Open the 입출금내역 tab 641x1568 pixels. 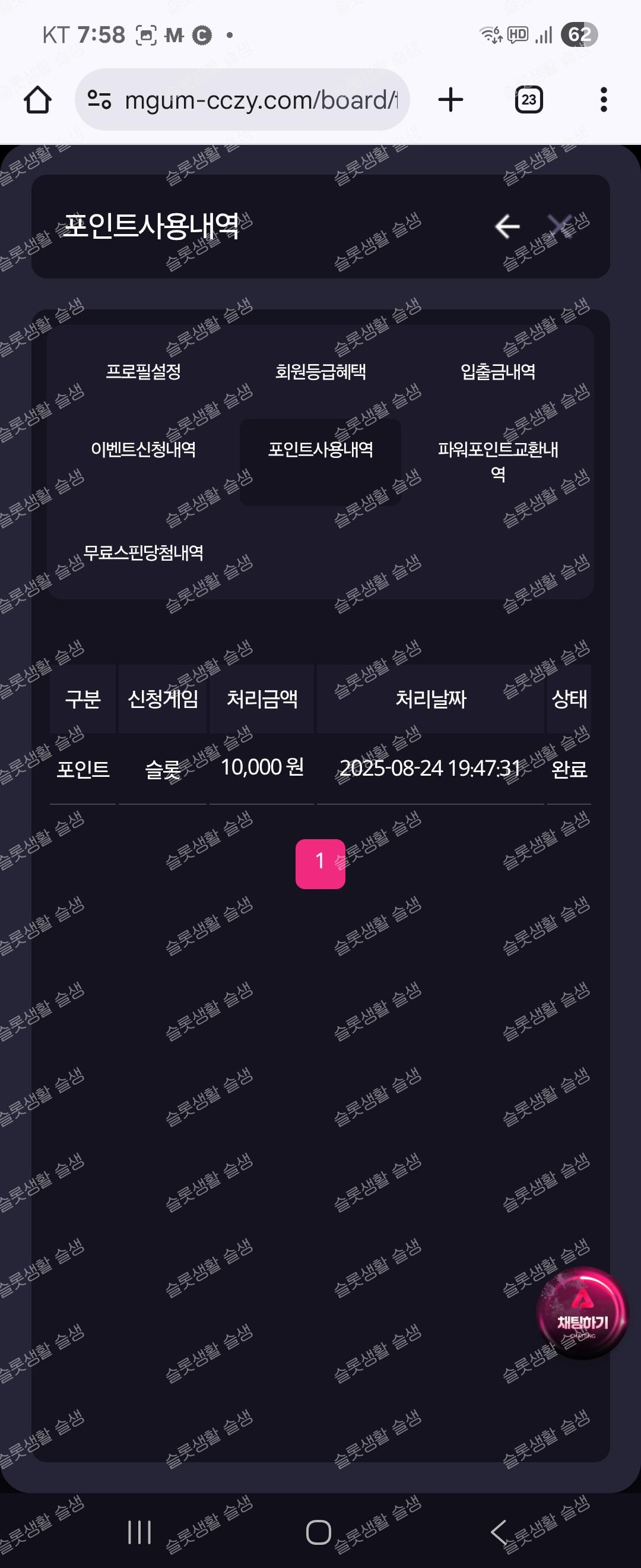click(497, 371)
